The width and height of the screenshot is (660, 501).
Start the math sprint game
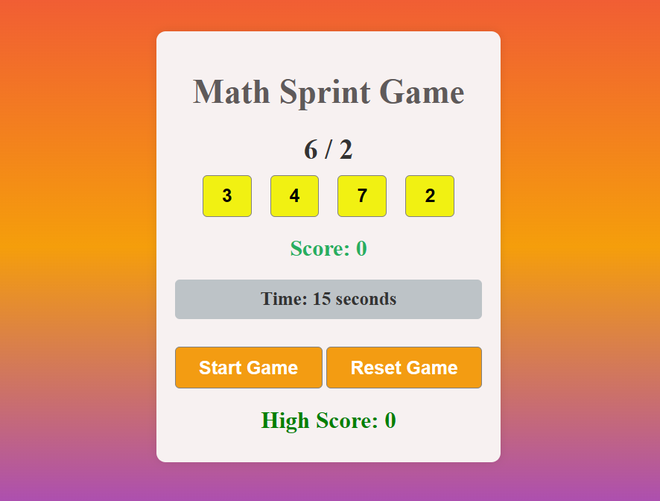(x=248, y=367)
